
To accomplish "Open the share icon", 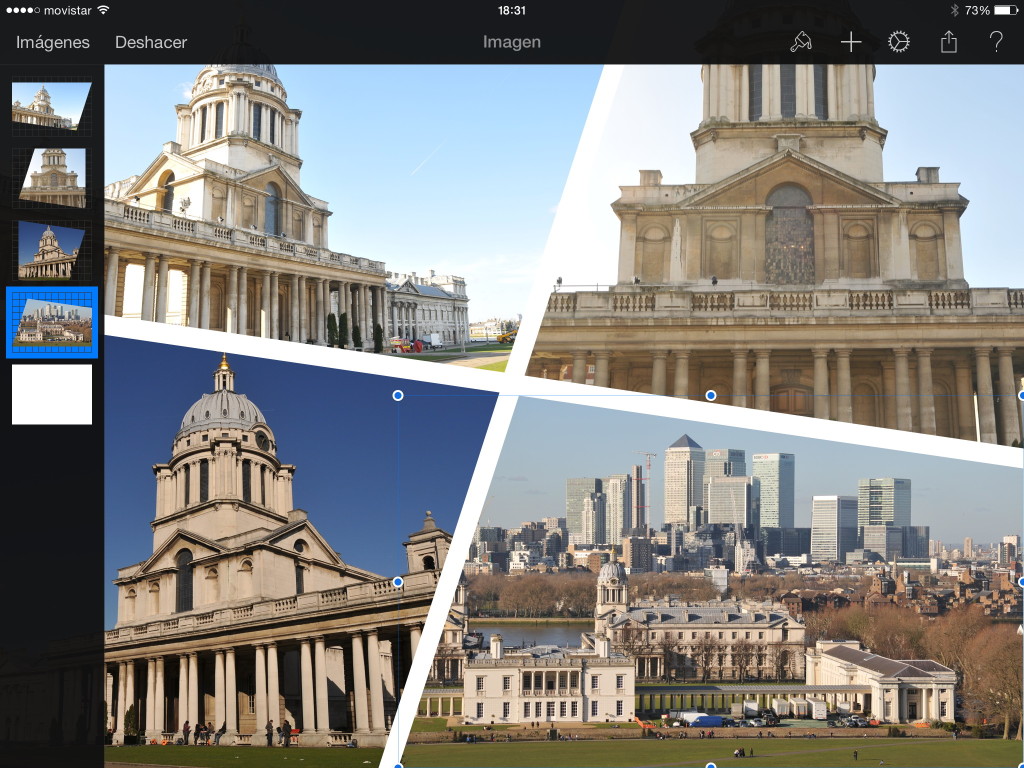I will 948,42.
